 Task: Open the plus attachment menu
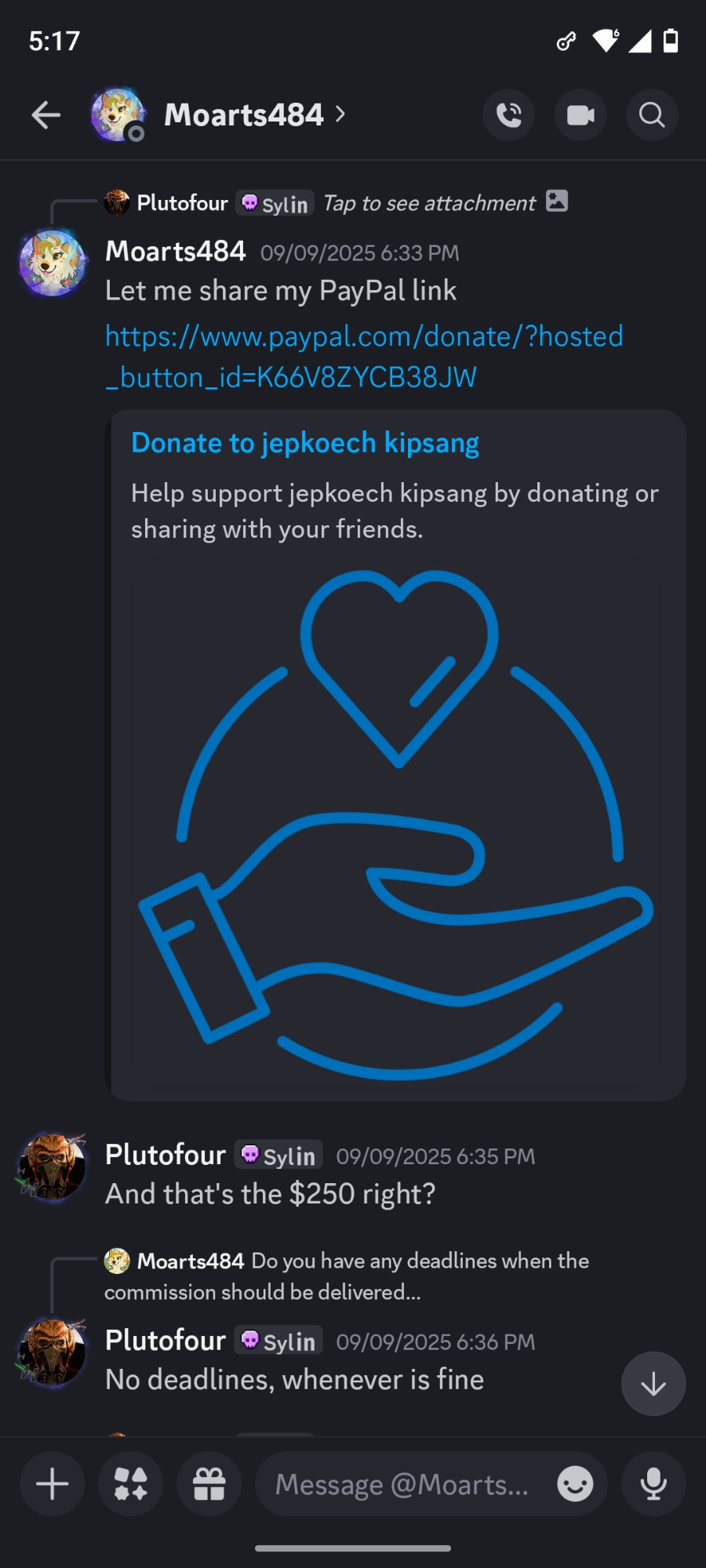pos(53,1484)
